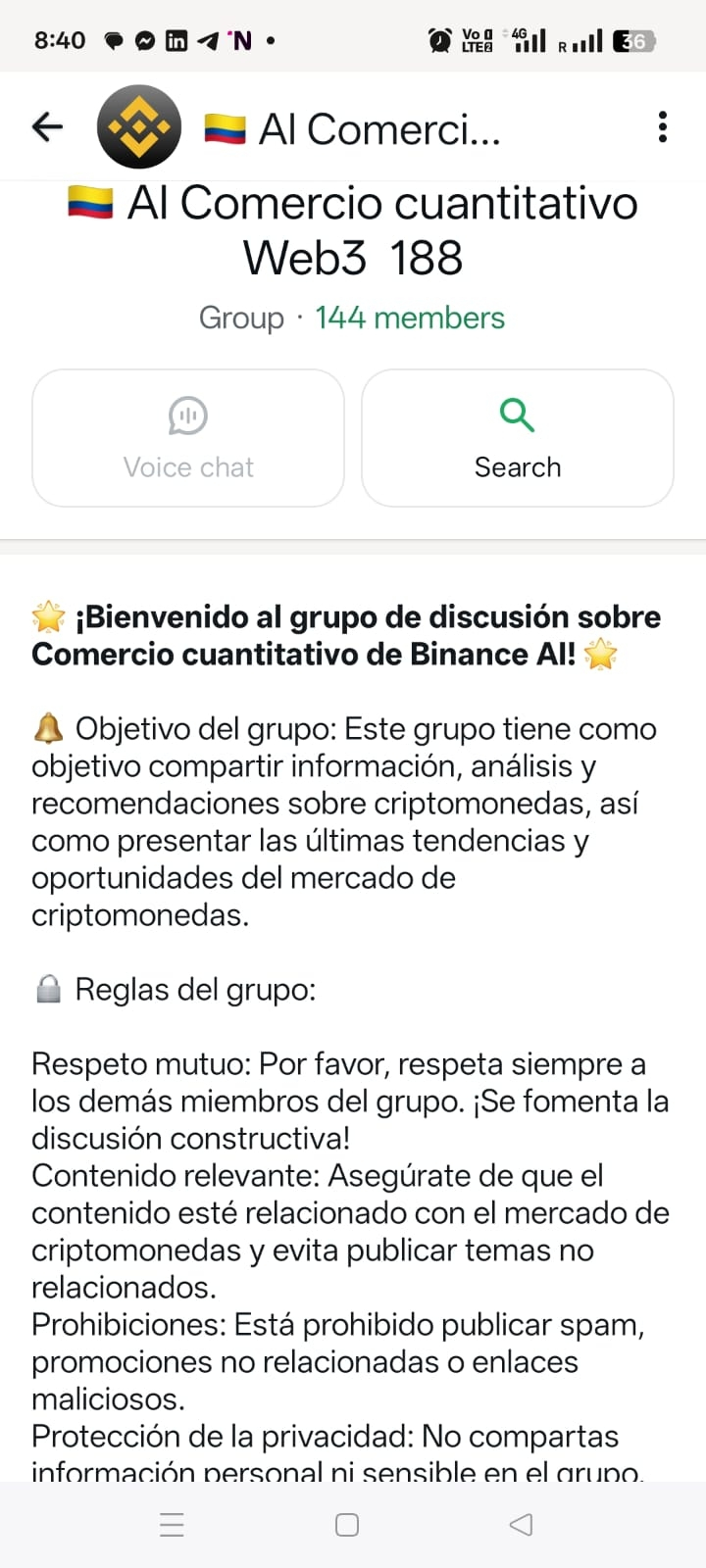
Task: Search within the group
Action: click(x=518, y=438)
